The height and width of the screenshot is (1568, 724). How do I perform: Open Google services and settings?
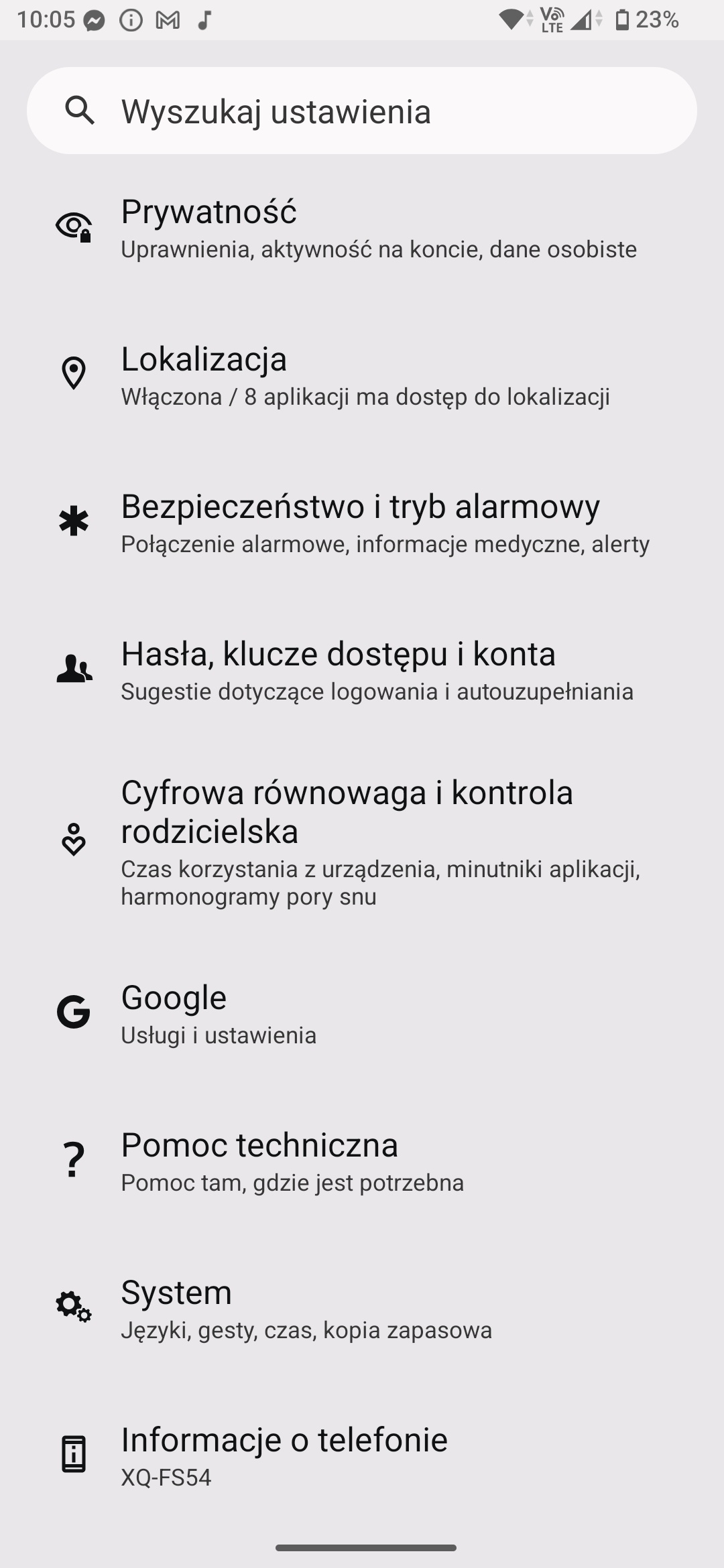click(362, 1014)
